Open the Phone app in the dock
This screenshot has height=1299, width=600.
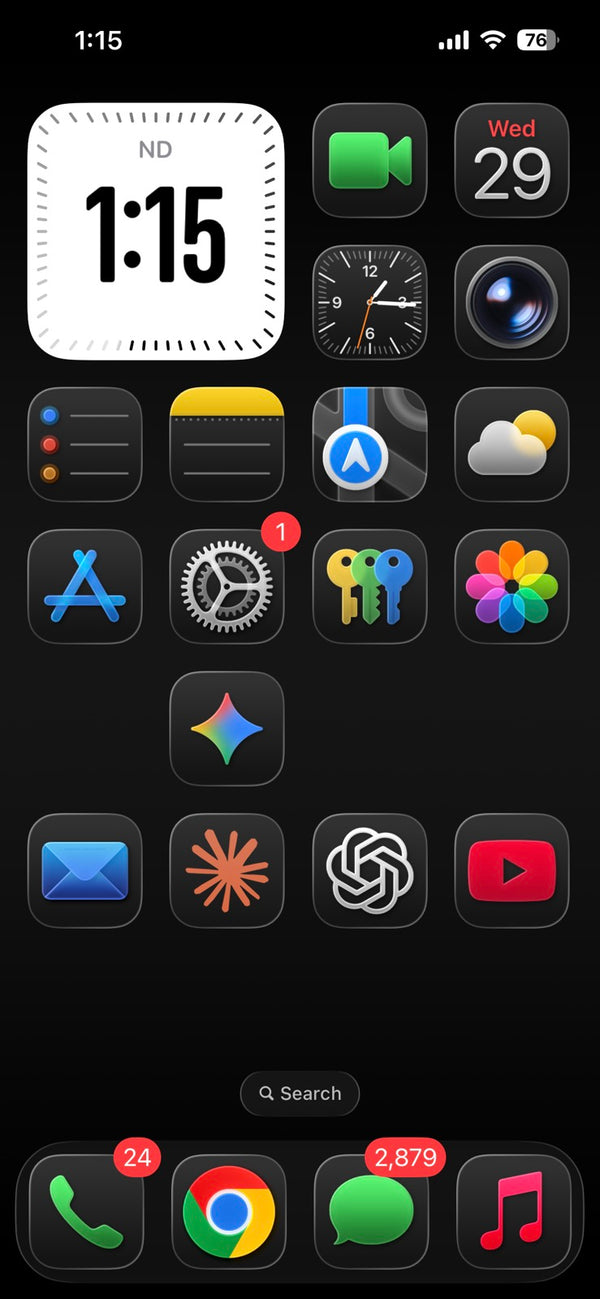tap(86, 1211)
